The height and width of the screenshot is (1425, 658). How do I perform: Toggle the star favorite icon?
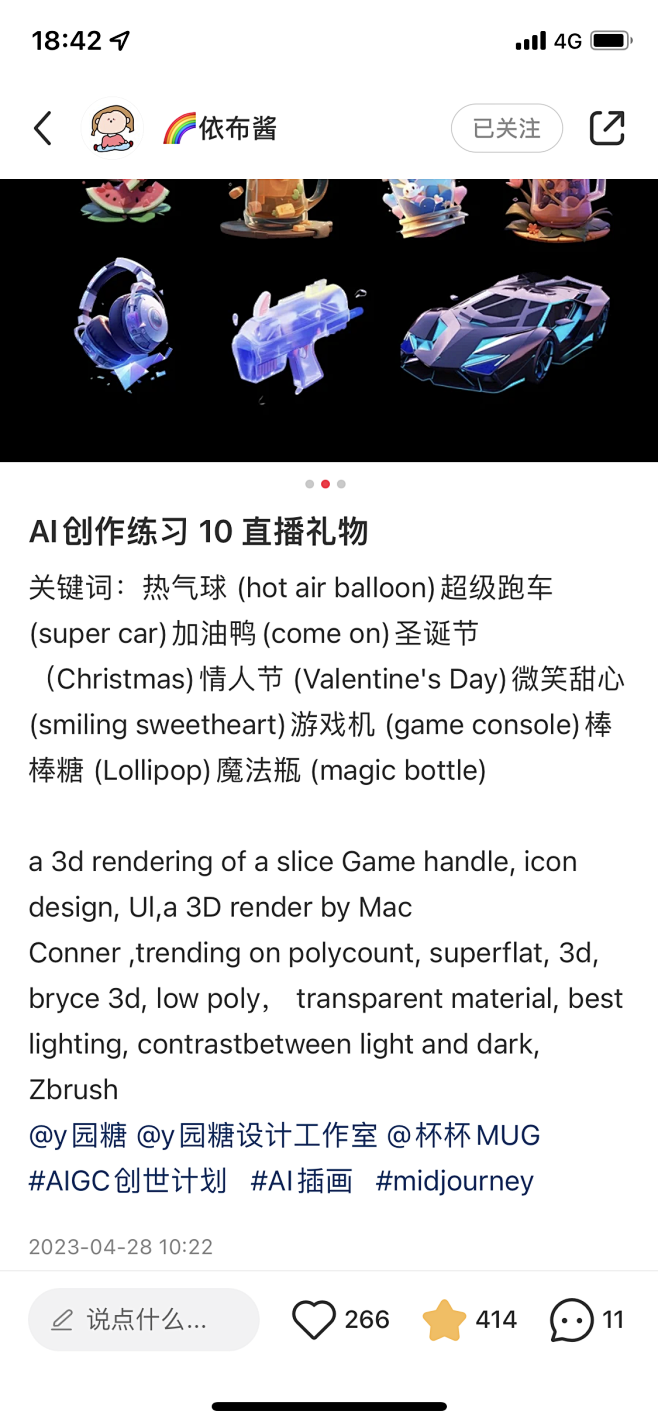445,1320
